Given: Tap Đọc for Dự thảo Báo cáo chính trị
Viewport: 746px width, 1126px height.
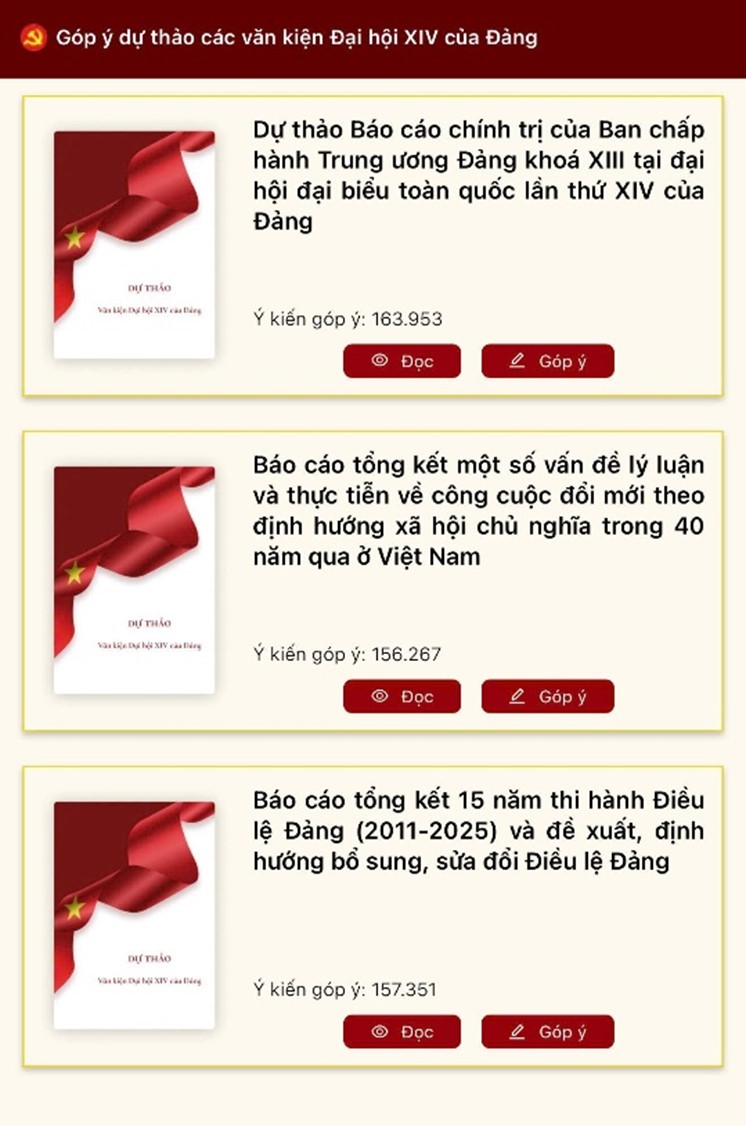Looking at the screenshot, I should [402, 361].
